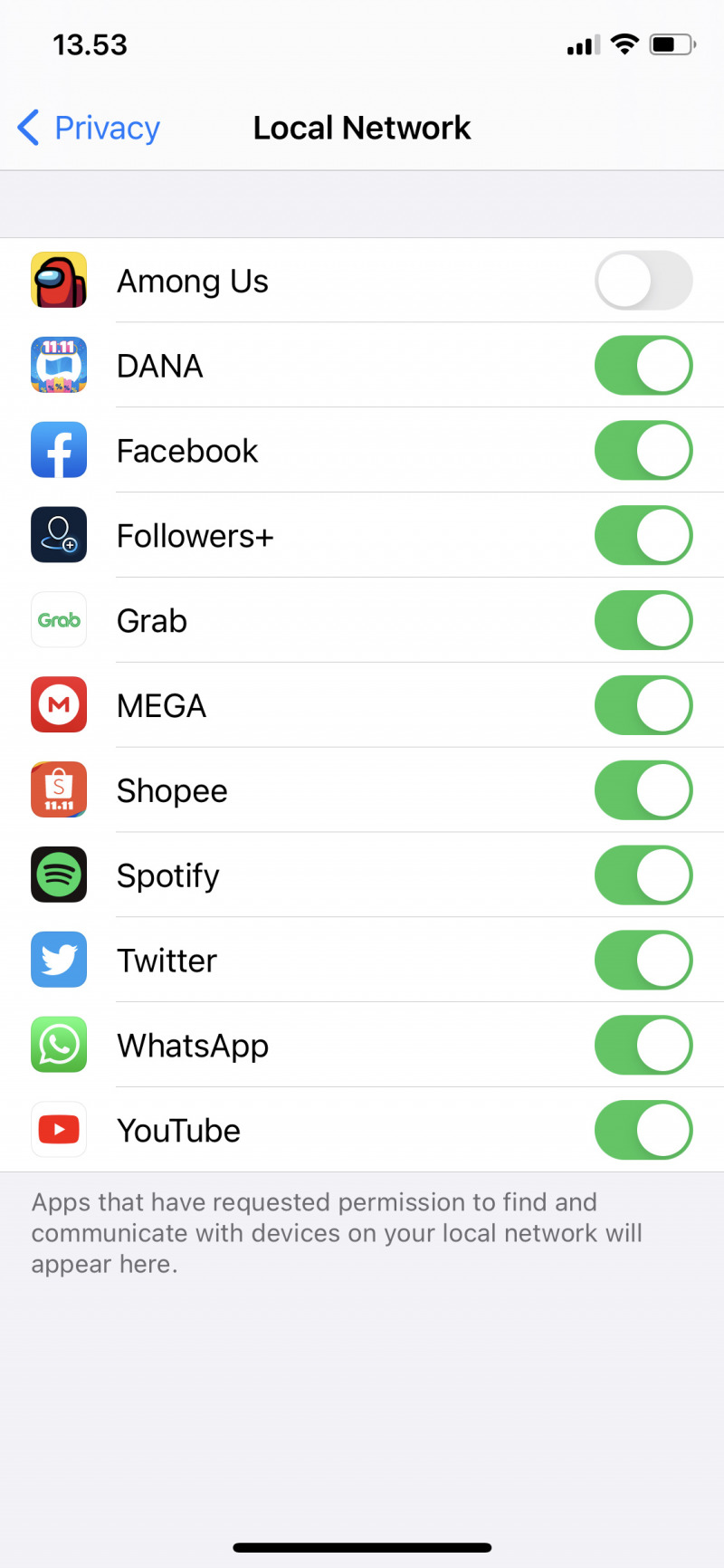Go back to Privacy settings
The width and height of the screenshot is (724, 1568).
coord(89,128)
